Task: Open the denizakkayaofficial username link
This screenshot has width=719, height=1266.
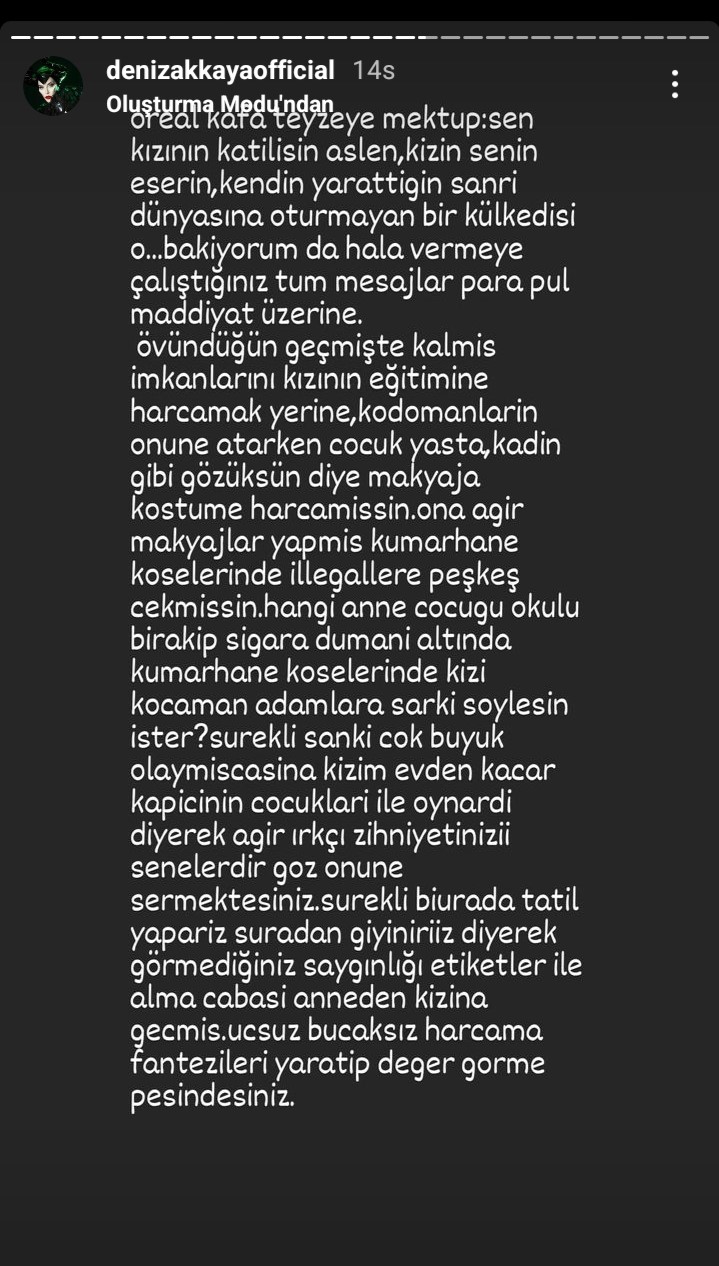Action: 220,70
